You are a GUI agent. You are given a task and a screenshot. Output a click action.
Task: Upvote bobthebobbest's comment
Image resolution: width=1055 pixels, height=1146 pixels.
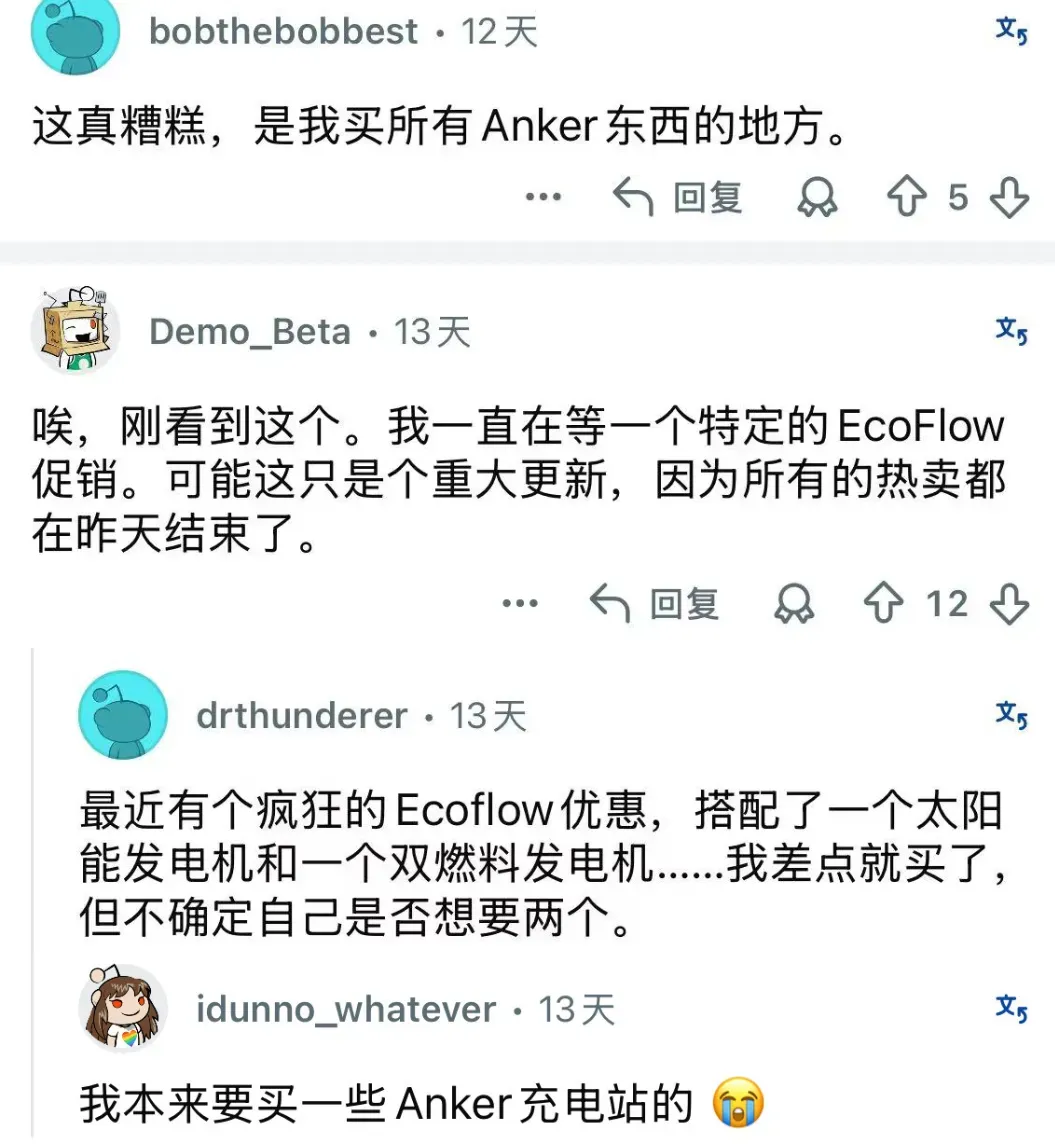click(907, 197)
